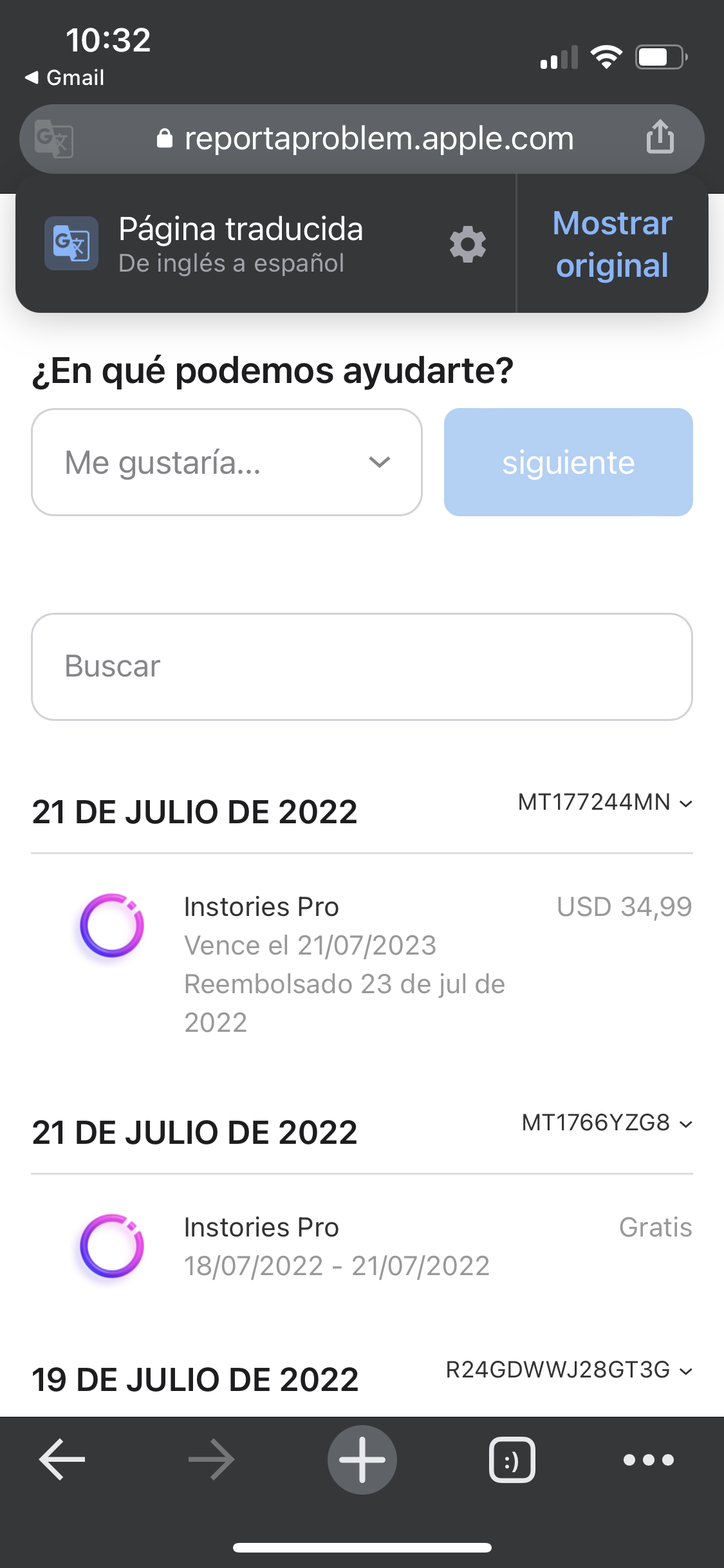Image resolution: width=724 pixels, height=1568 pixels.
Task: Expand order MT1766YZG8 details
Action: (x=606, y=1123)
